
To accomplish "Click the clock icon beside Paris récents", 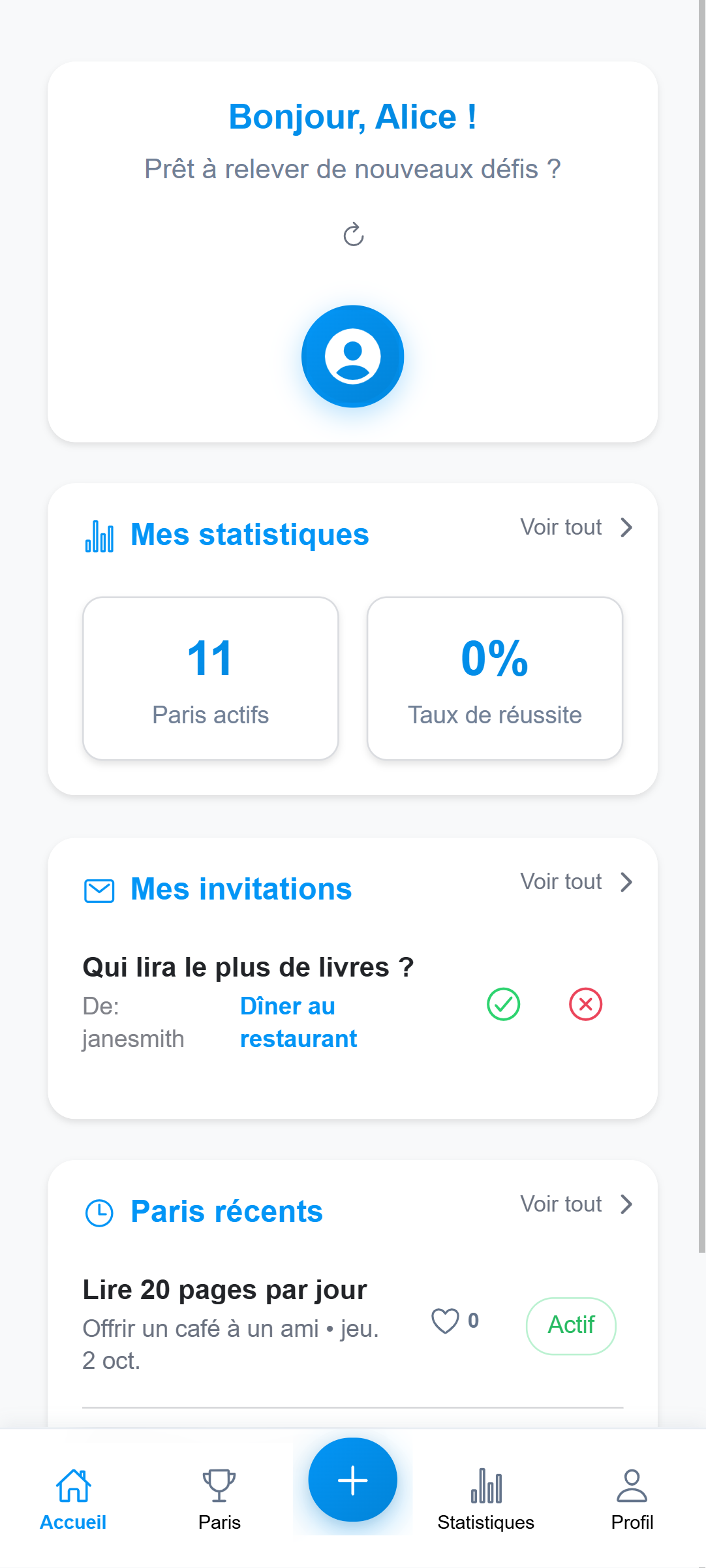I will click(99, 1212).
